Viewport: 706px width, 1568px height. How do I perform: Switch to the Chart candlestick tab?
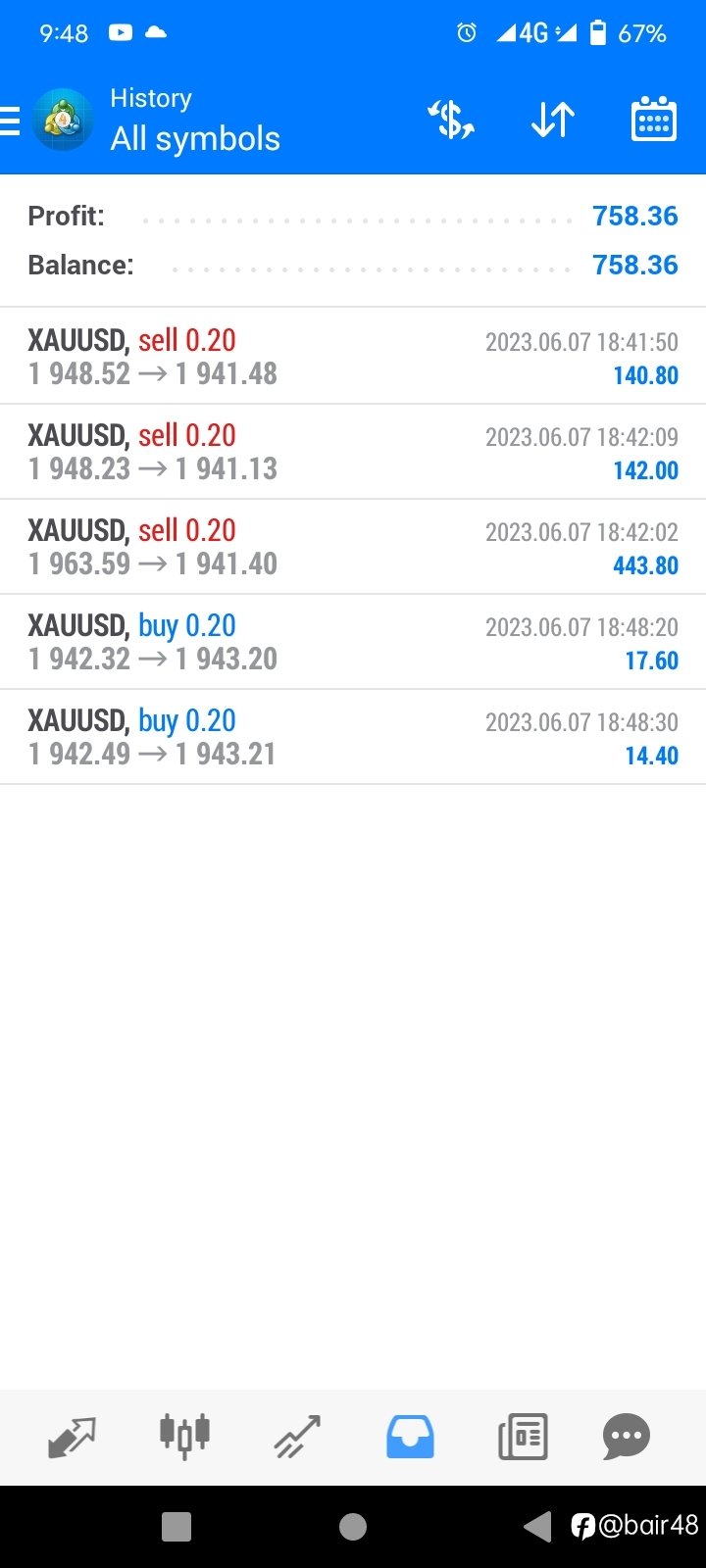point(184,1437)
